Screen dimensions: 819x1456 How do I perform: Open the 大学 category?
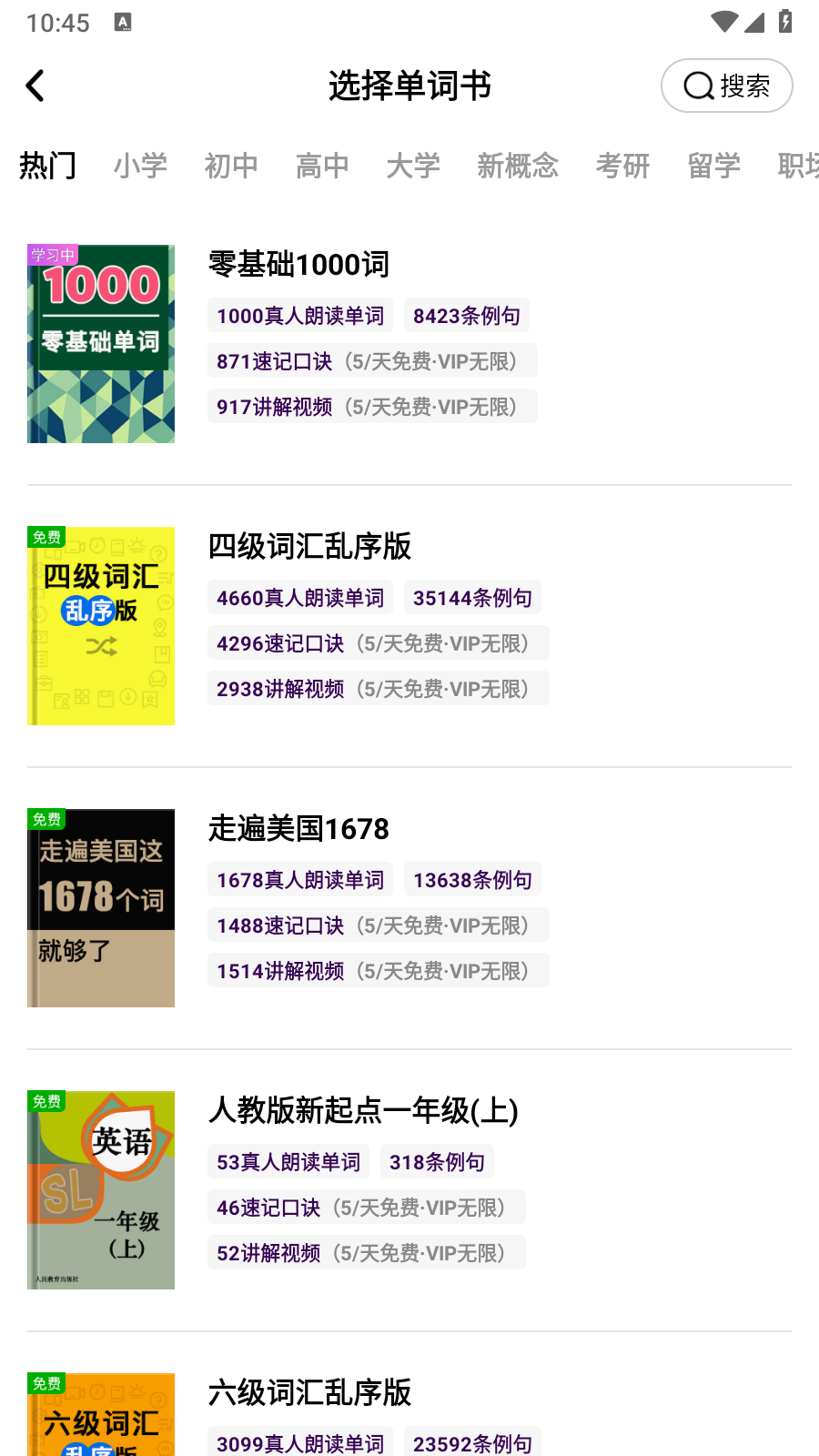click(413, 166)
